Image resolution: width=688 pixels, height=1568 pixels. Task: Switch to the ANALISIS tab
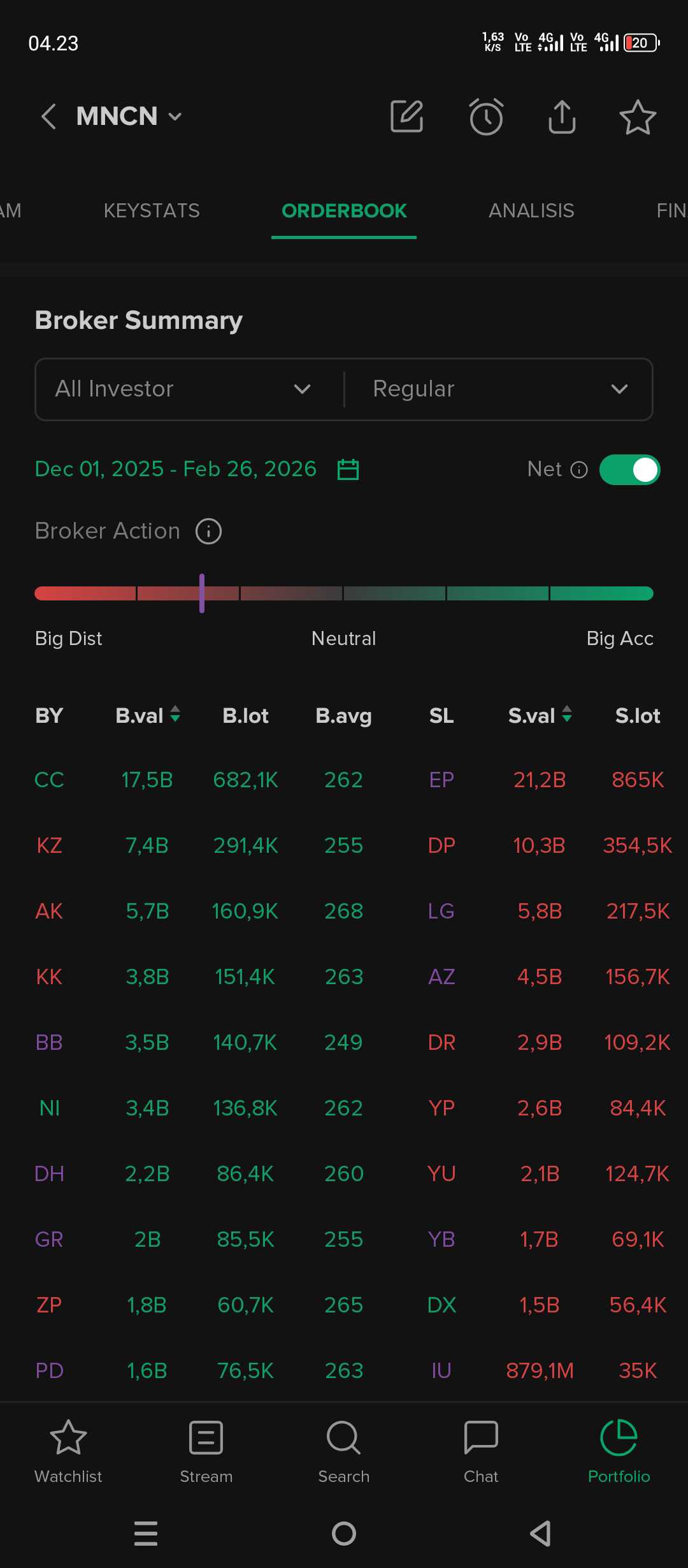(531, 211)
